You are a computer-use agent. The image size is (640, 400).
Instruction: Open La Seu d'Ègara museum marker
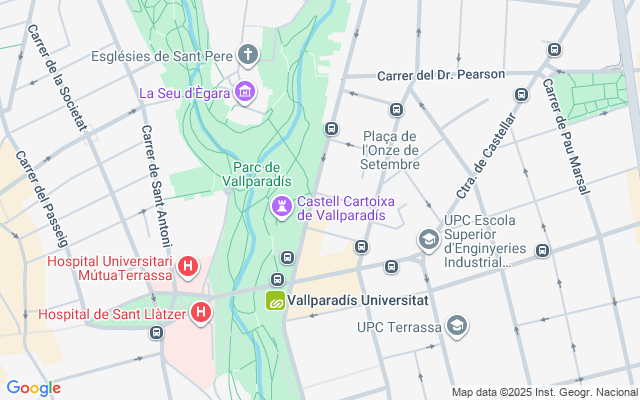(245, 94)
